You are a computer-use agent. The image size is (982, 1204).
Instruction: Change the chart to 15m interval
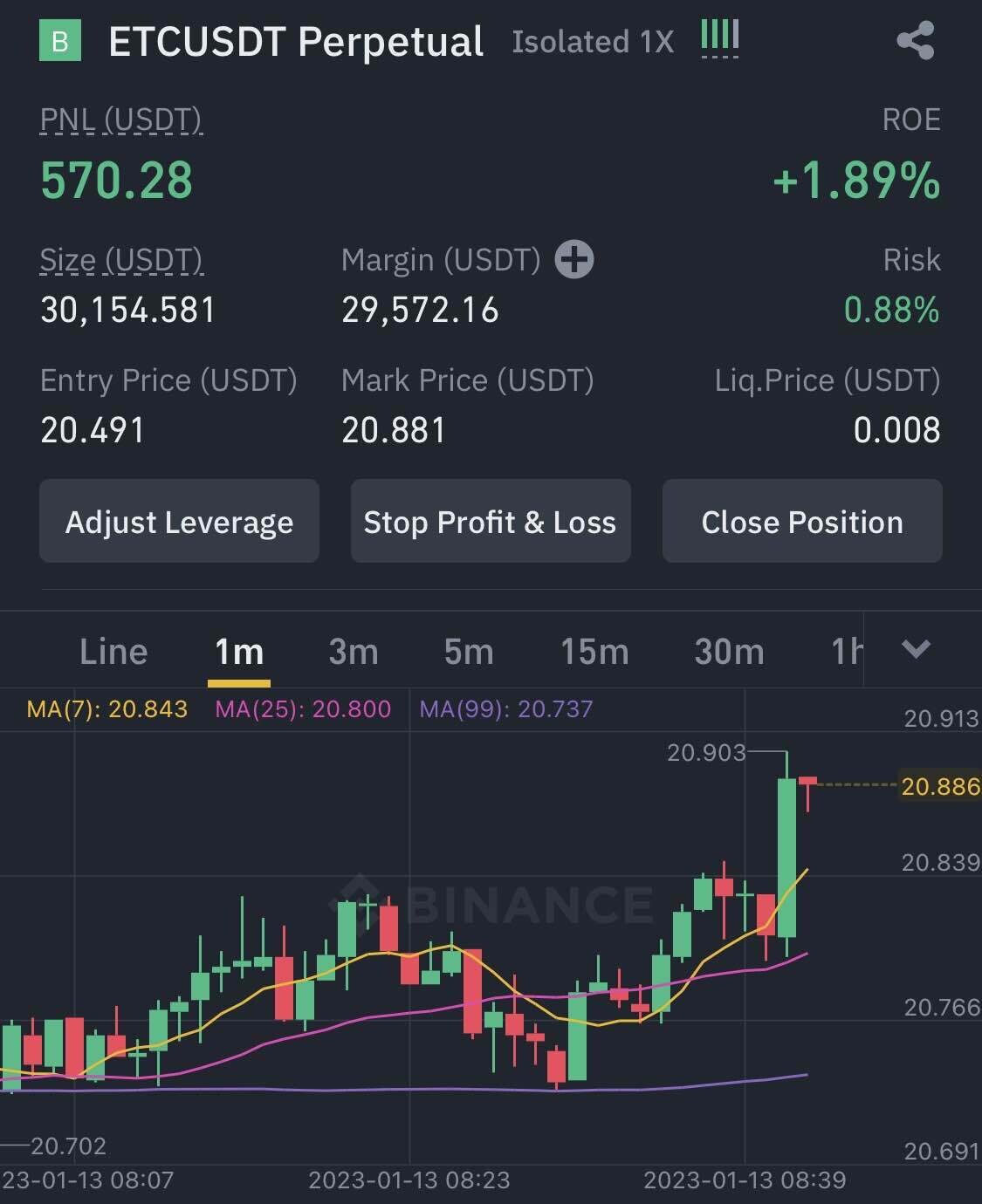tap(594, 652)
